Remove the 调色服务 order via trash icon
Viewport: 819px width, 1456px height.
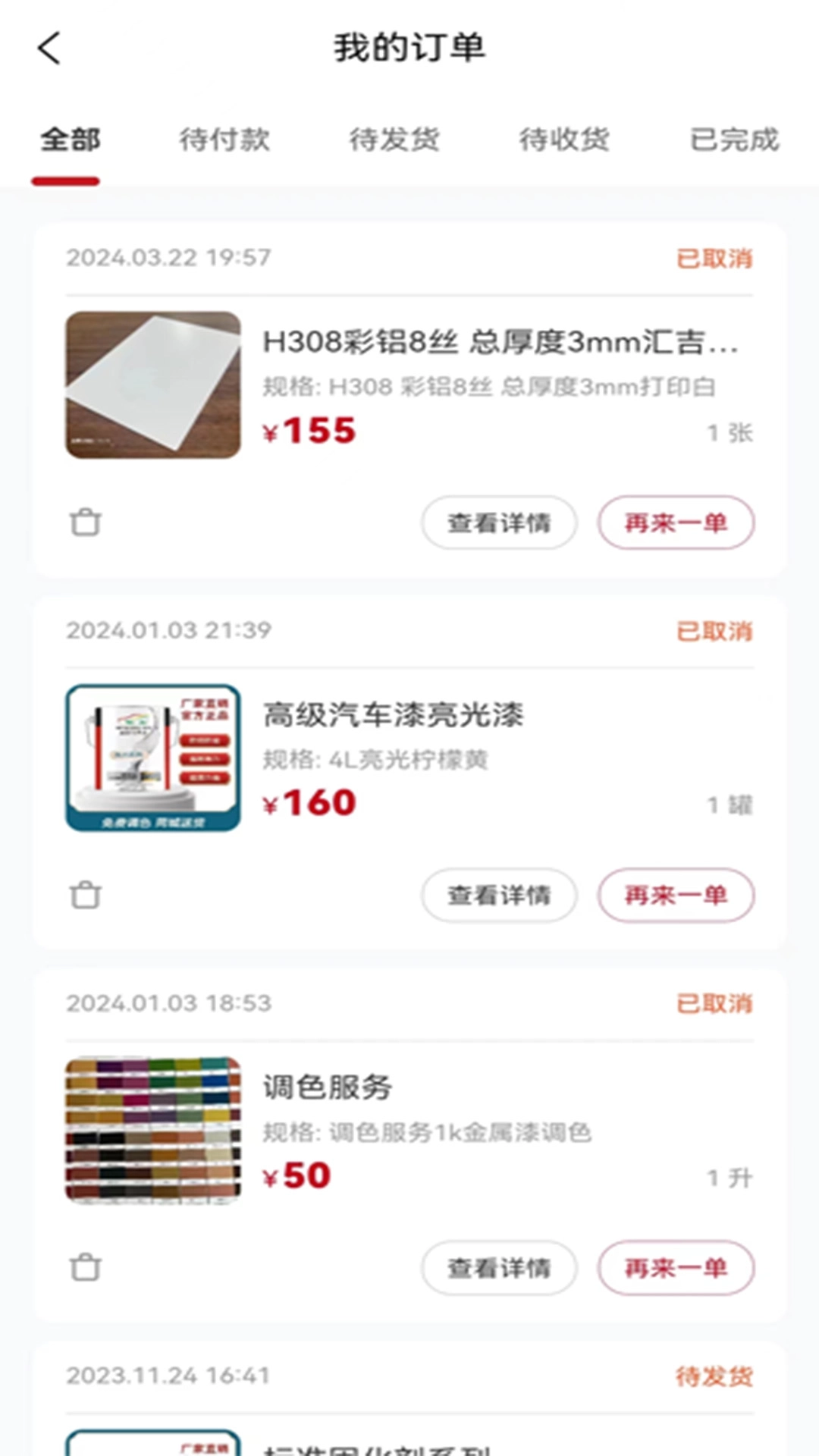85,1267
